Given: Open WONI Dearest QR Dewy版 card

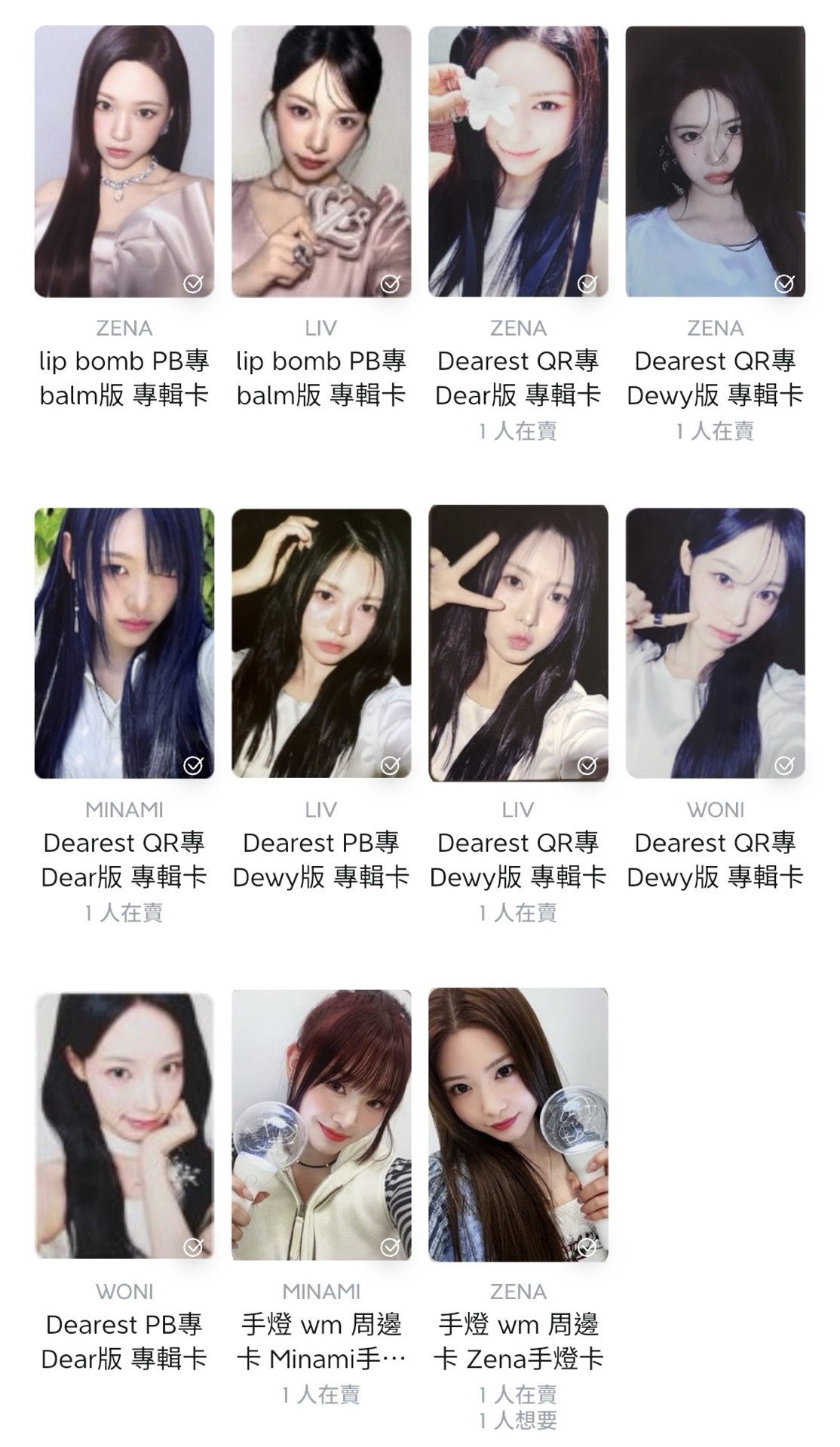Looking at the screenshot, I should click(715, 642).
